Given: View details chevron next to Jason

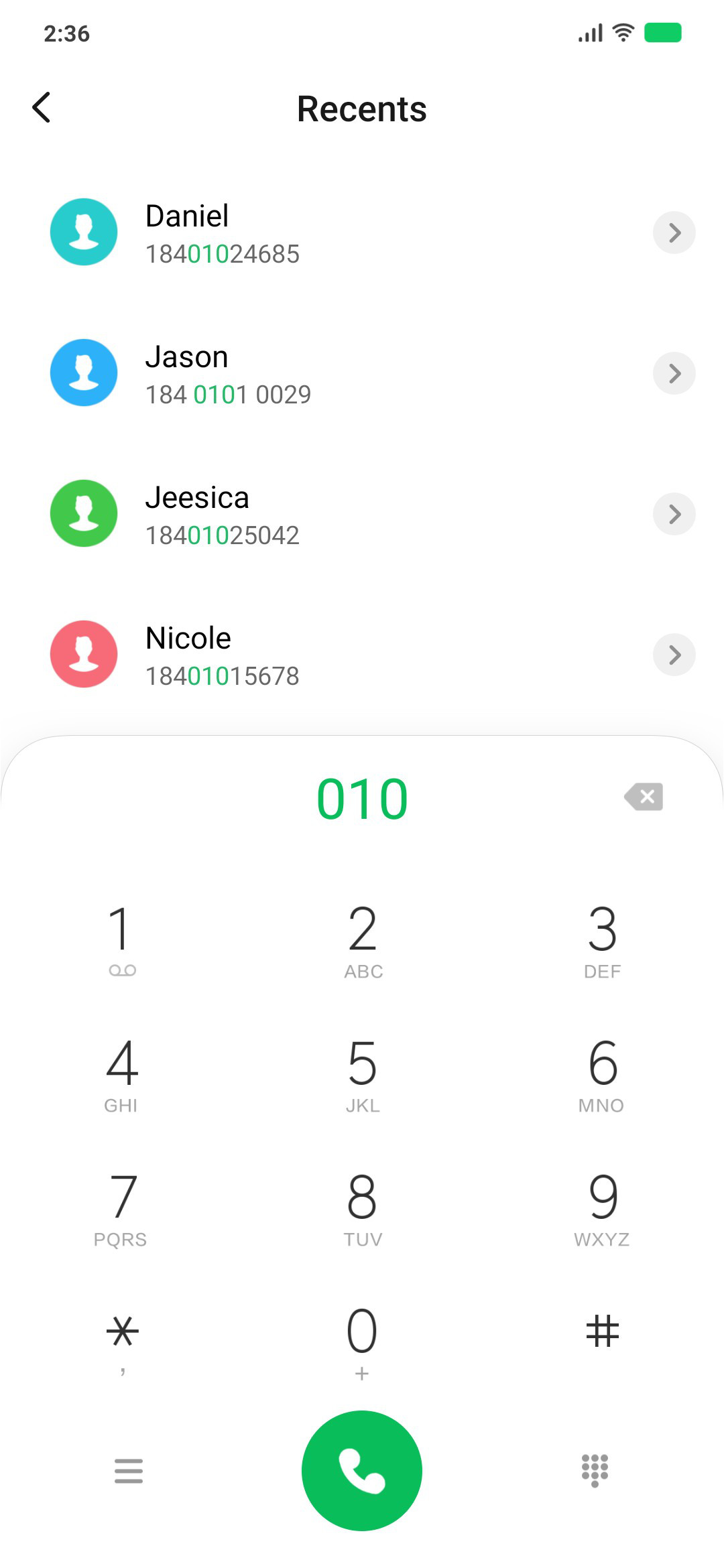Looking at the screenshot, I should click(674, 373).
